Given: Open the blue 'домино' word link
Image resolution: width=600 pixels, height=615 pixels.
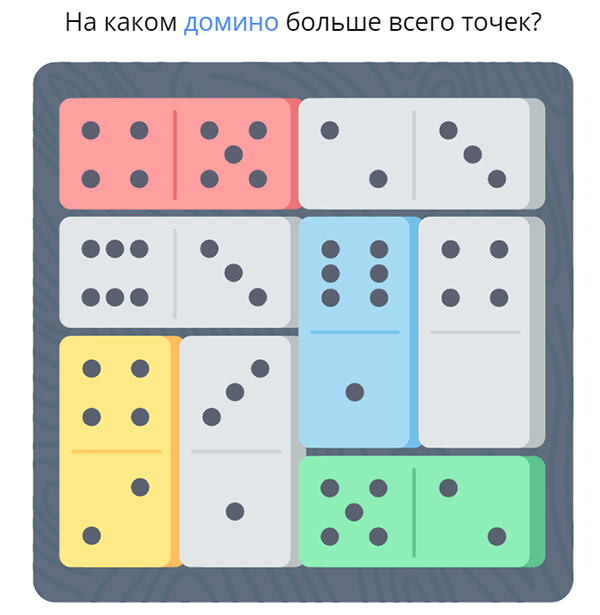Looking at the screenshot, I should click(x=231, y=22).
